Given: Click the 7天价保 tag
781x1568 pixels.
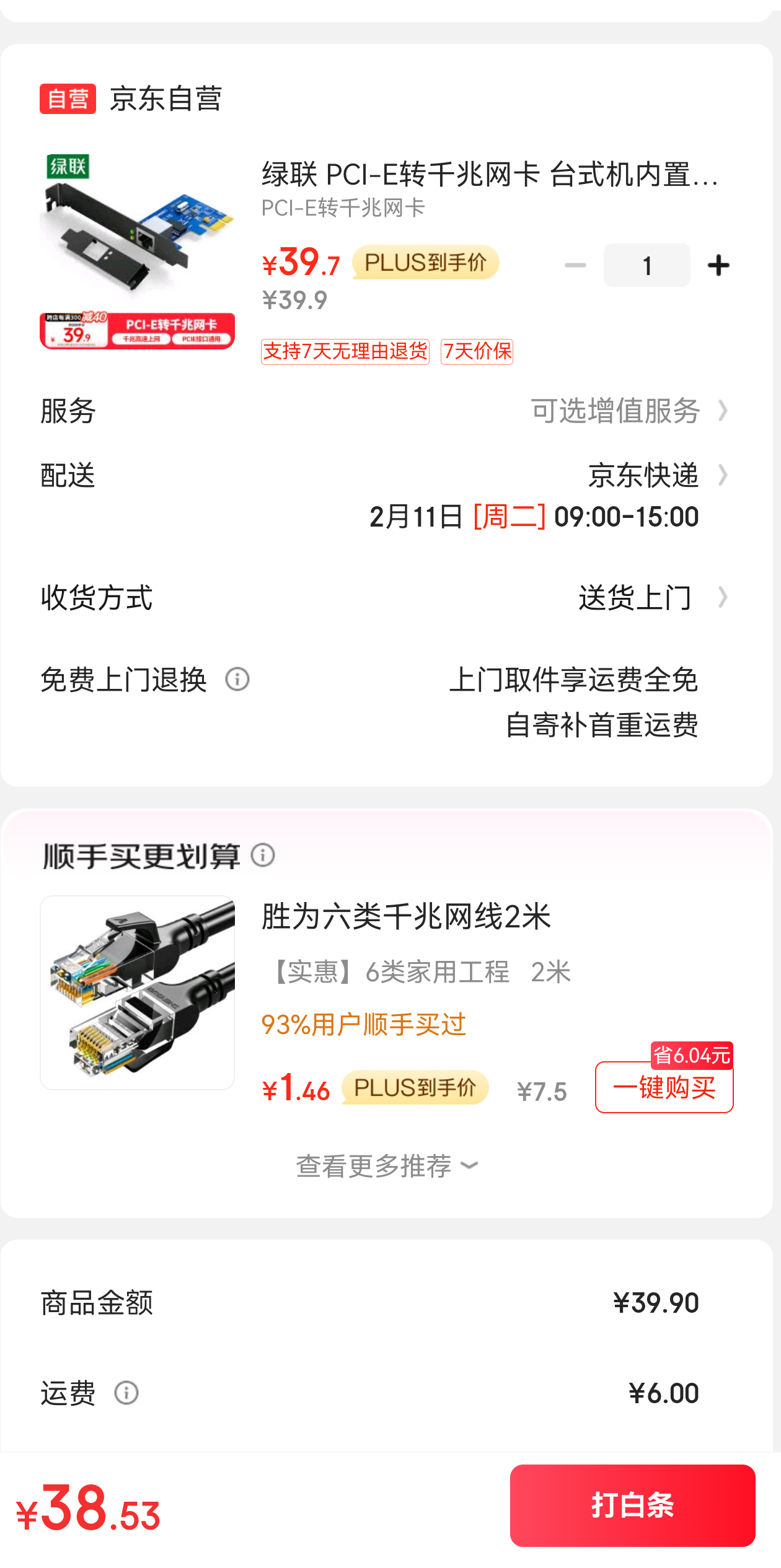Looking at the screenshot, I should (477, 351).
